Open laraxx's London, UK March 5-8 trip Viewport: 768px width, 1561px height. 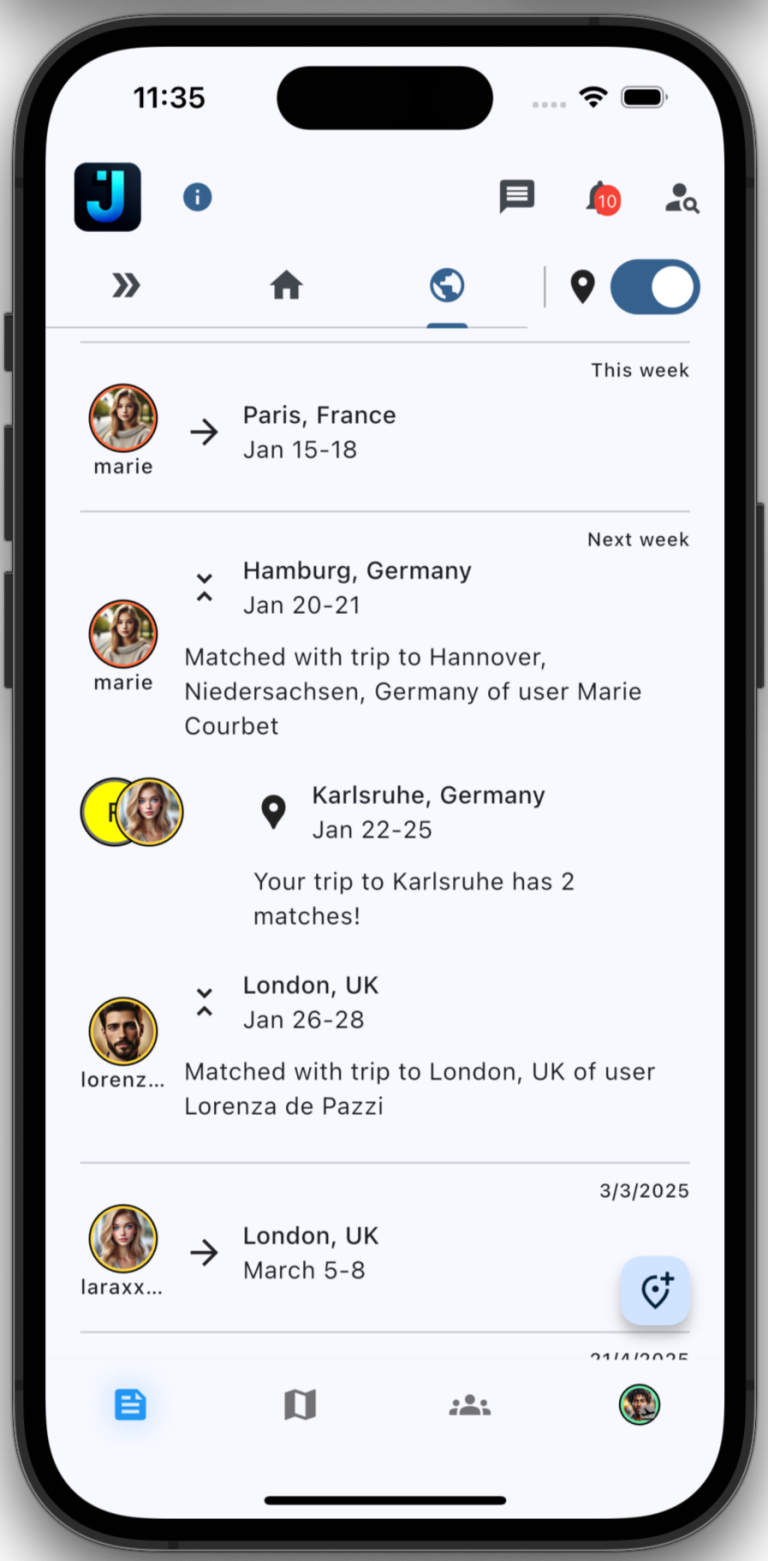[311, 1252]
